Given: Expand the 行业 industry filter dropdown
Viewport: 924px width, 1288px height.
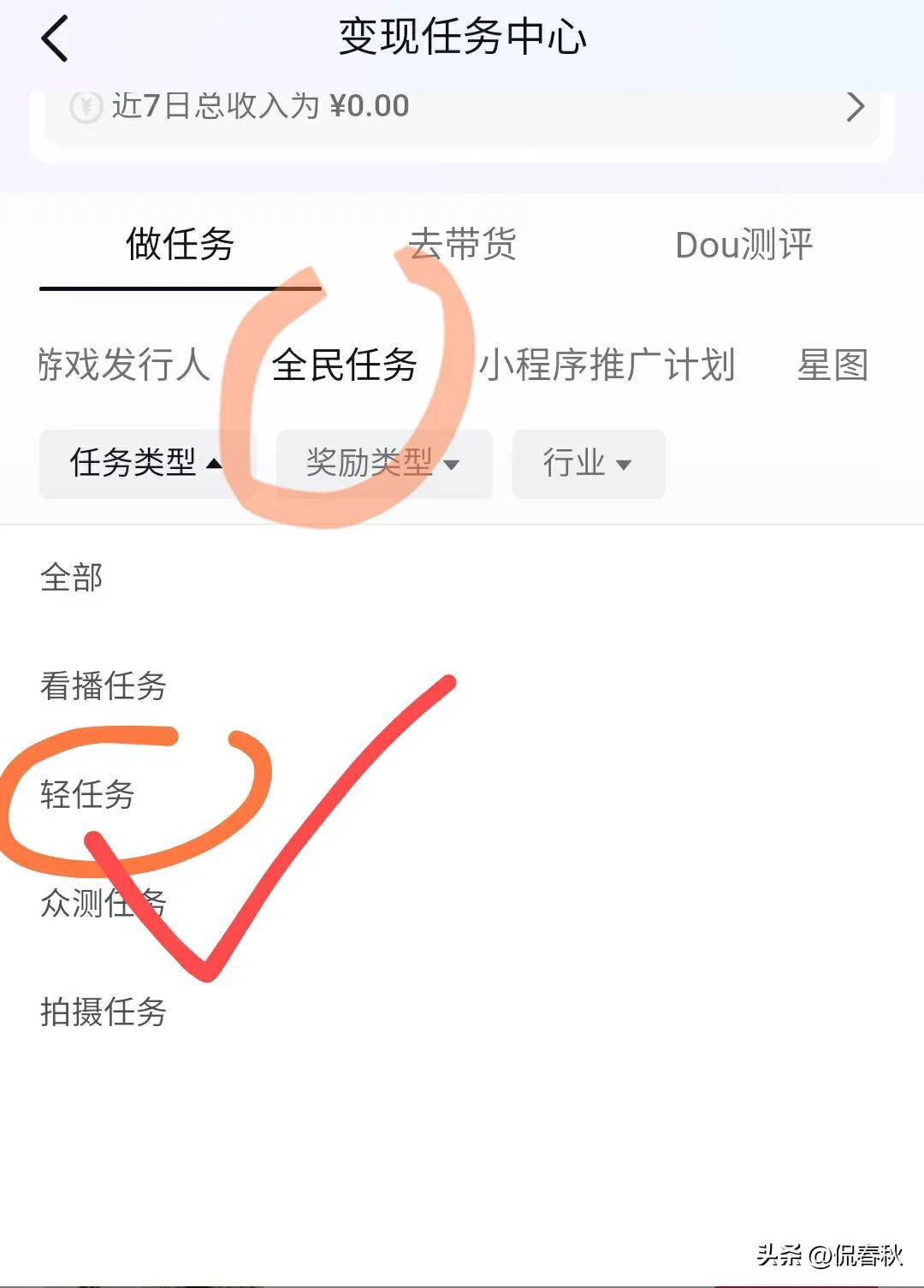Looking at the screenshot, I should 588,465.
